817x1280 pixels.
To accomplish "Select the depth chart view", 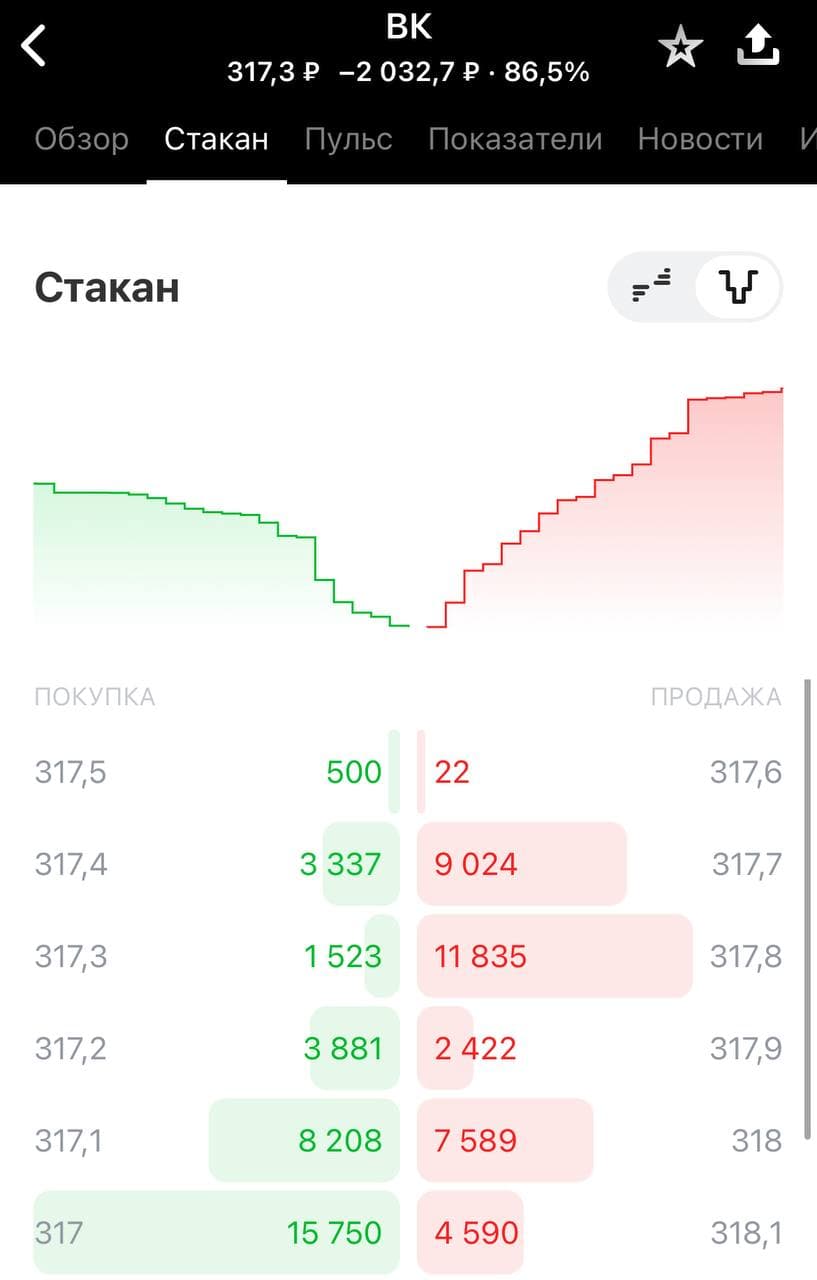I will (739, 287).
